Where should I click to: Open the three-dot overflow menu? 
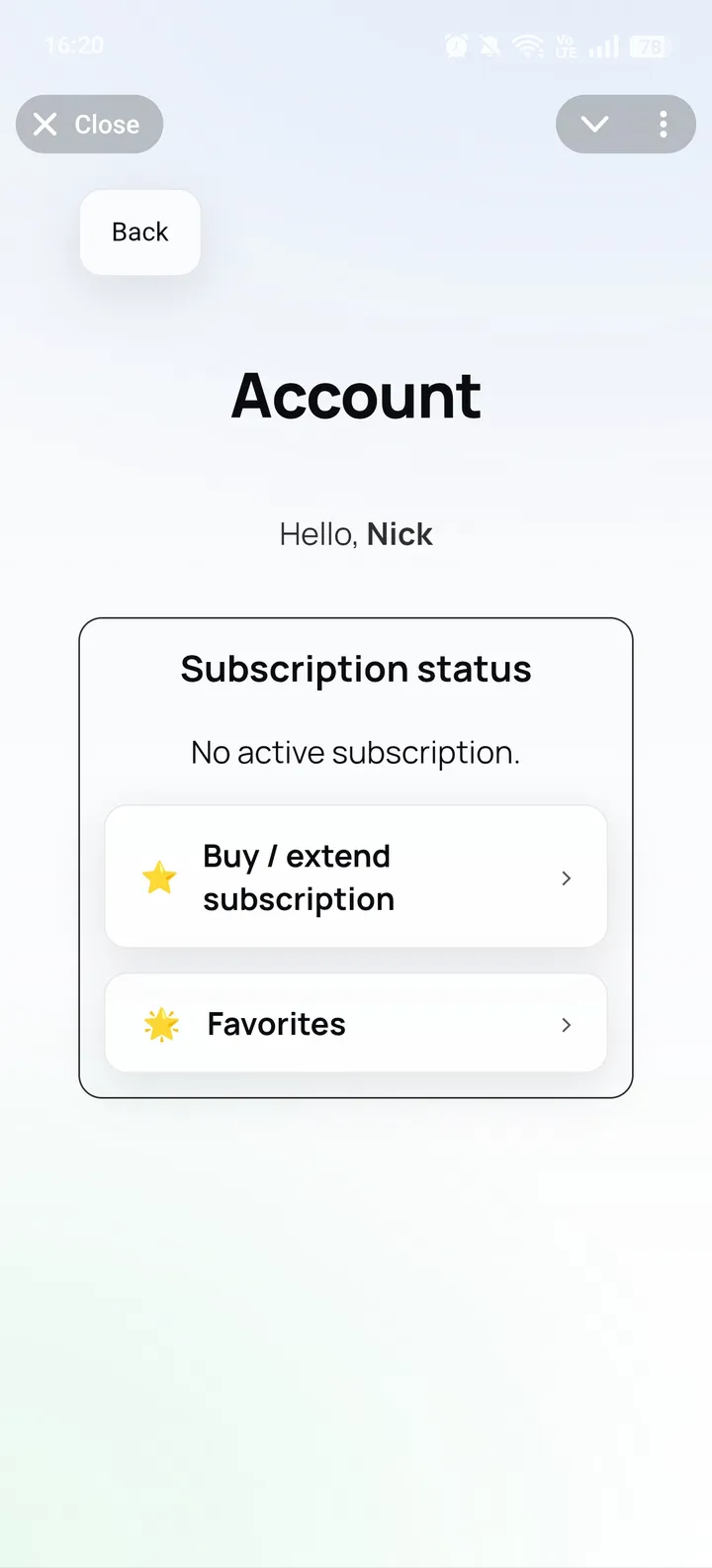[x=663, y=124]
